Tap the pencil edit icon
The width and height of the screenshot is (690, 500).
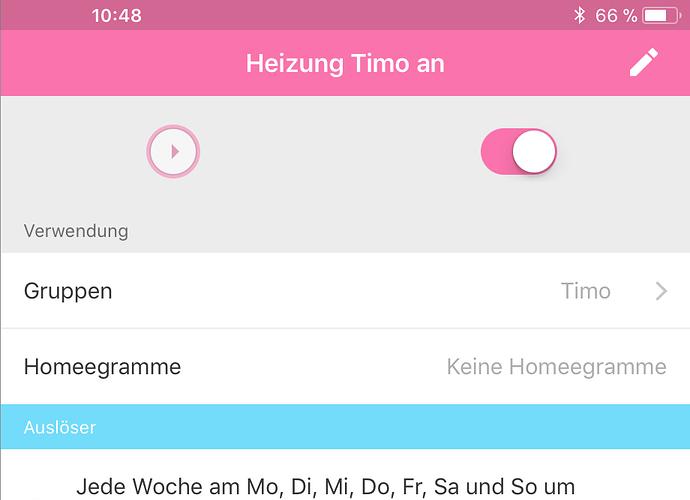(x=644, y=63)
